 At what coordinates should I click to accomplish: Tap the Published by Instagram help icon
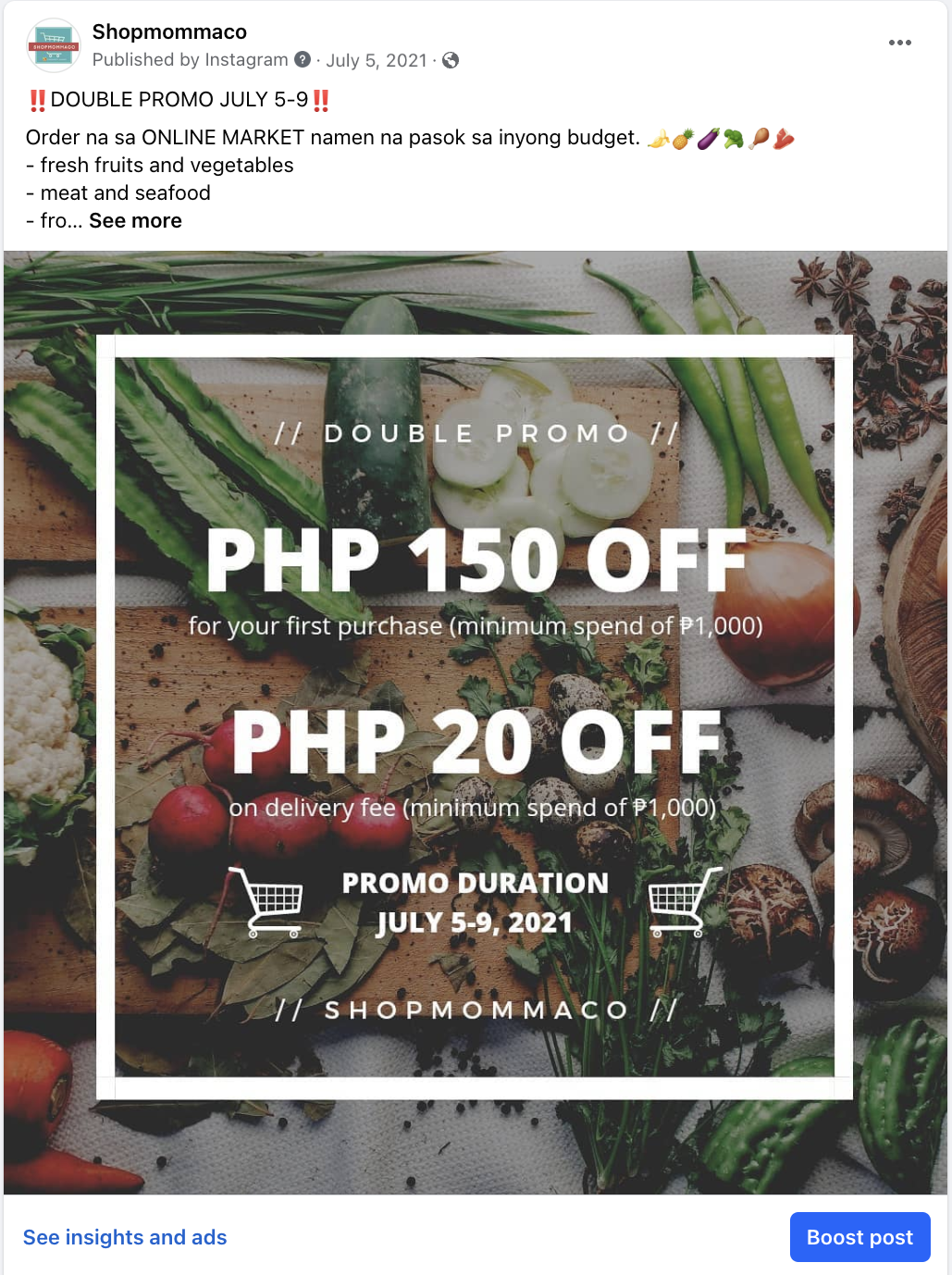pyautogui.click(x=303, y=60)
